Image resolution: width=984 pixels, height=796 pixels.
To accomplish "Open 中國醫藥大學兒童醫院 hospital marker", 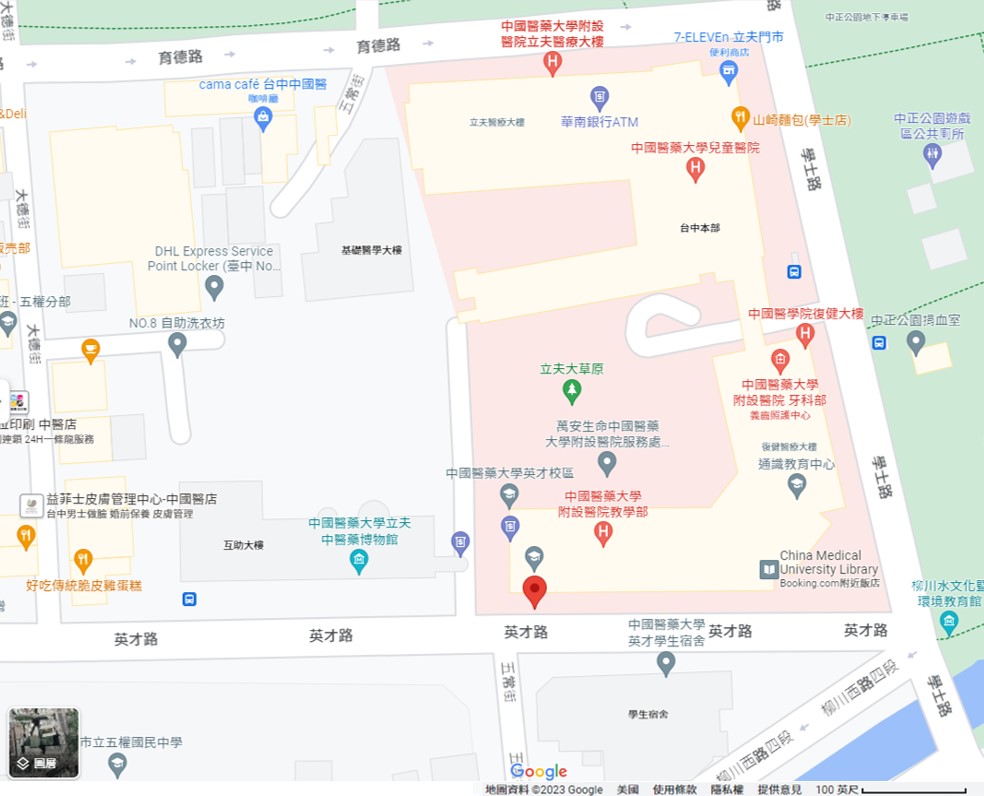I will point(695,169).
